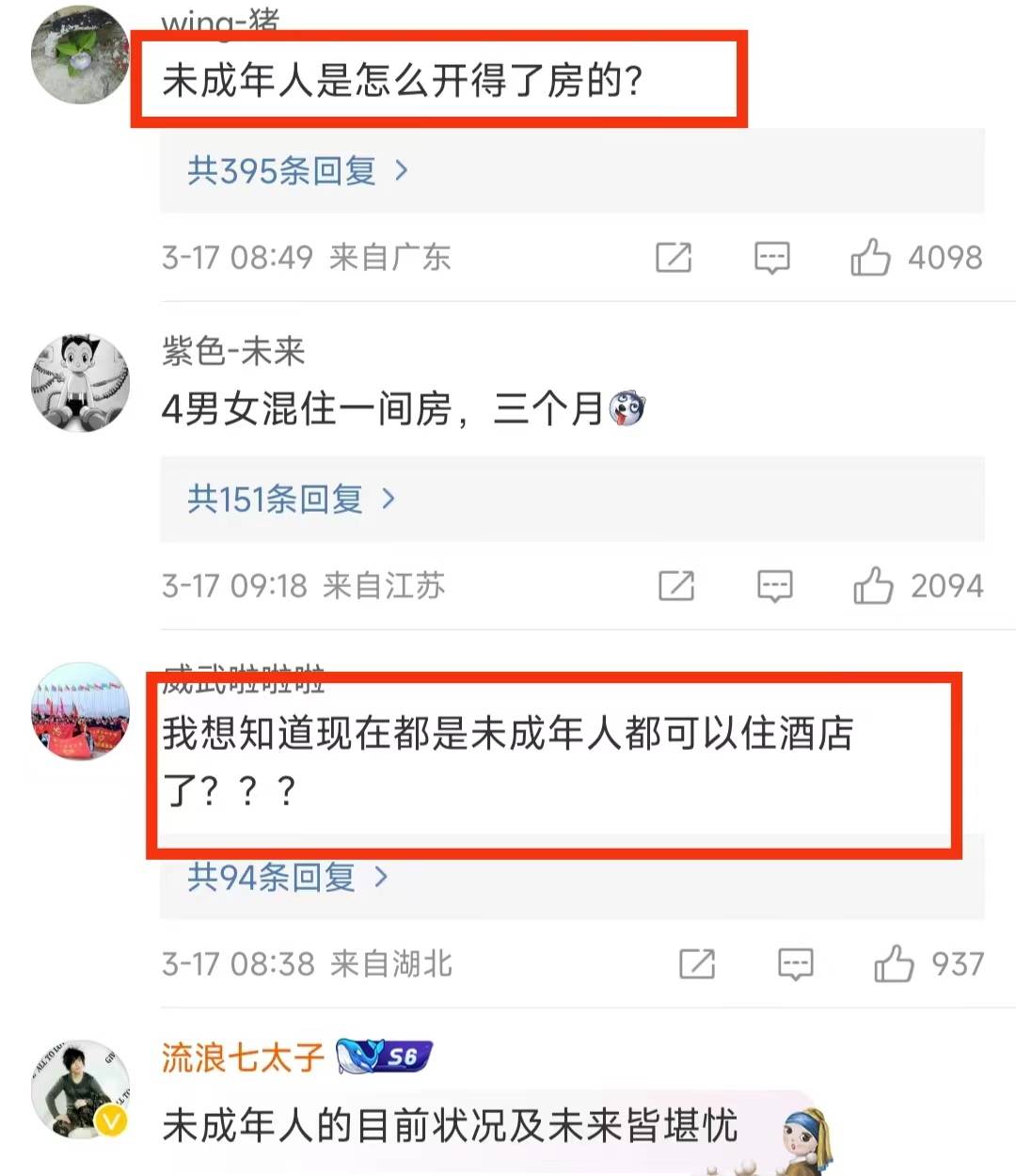Repost the comment from 湖北

(x=697, y=963)
